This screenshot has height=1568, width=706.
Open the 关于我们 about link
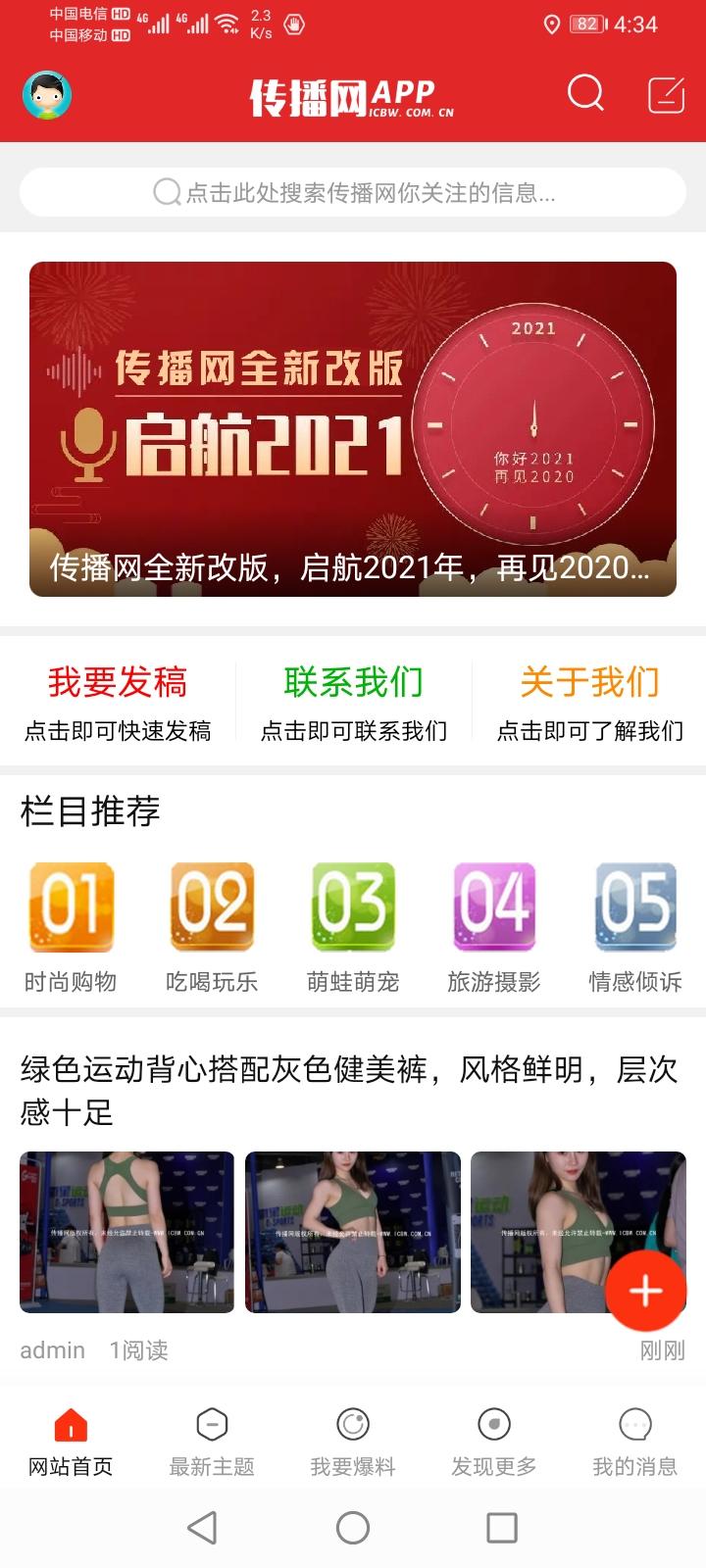coord(589,683)
